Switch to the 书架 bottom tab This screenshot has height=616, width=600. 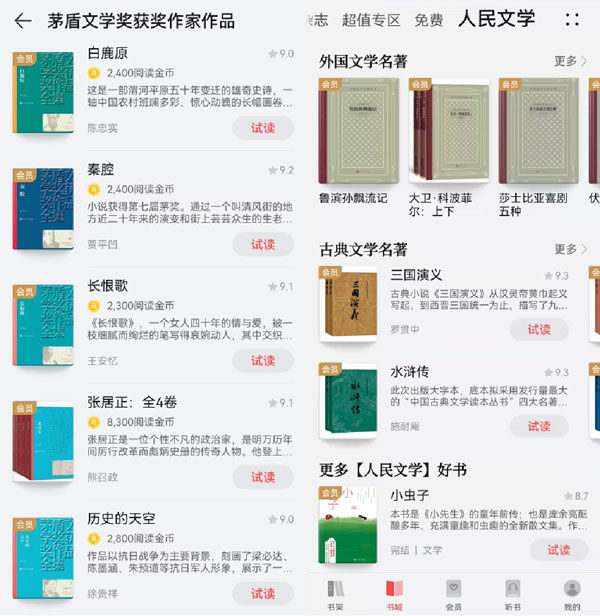point(335,593)
